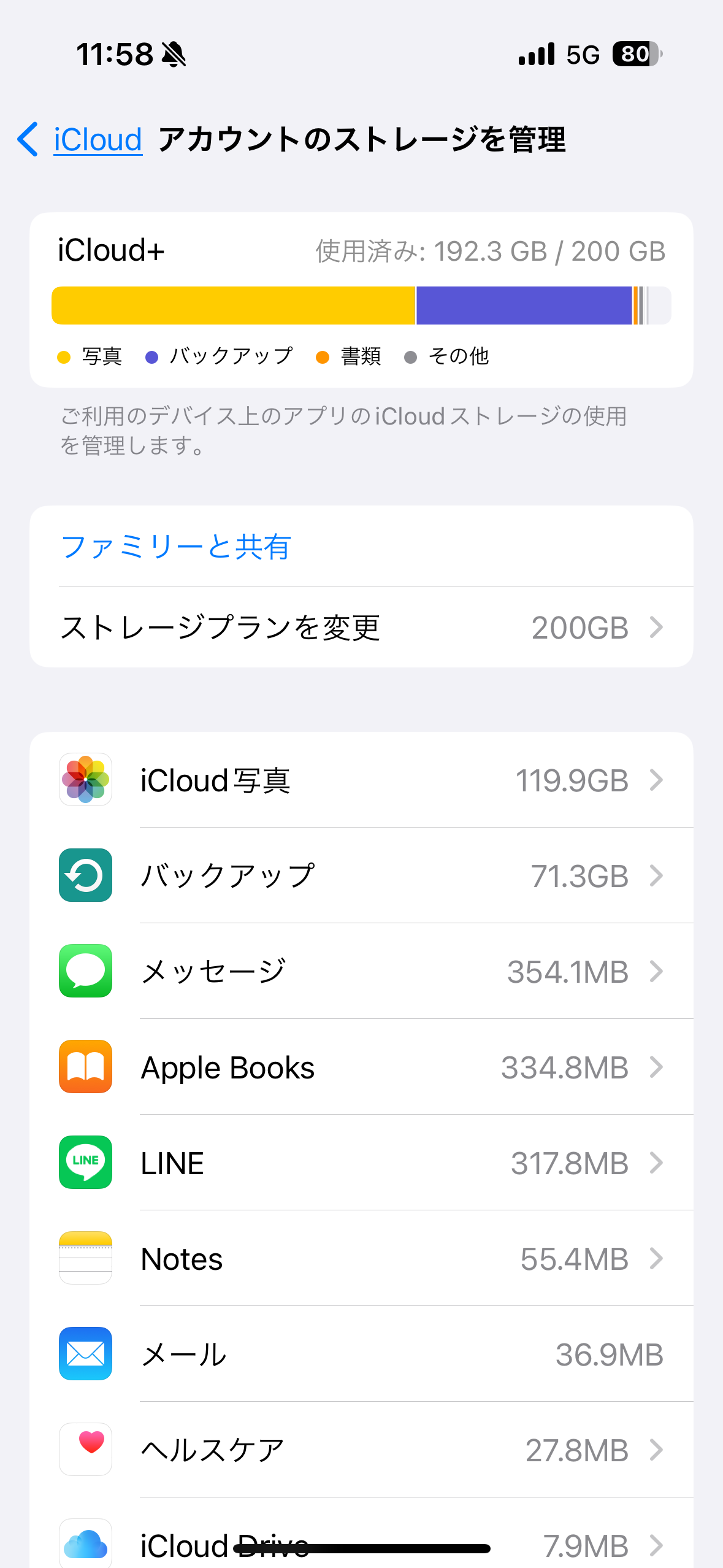
Task: Open LINE storage details
Action: (361, 1163)
